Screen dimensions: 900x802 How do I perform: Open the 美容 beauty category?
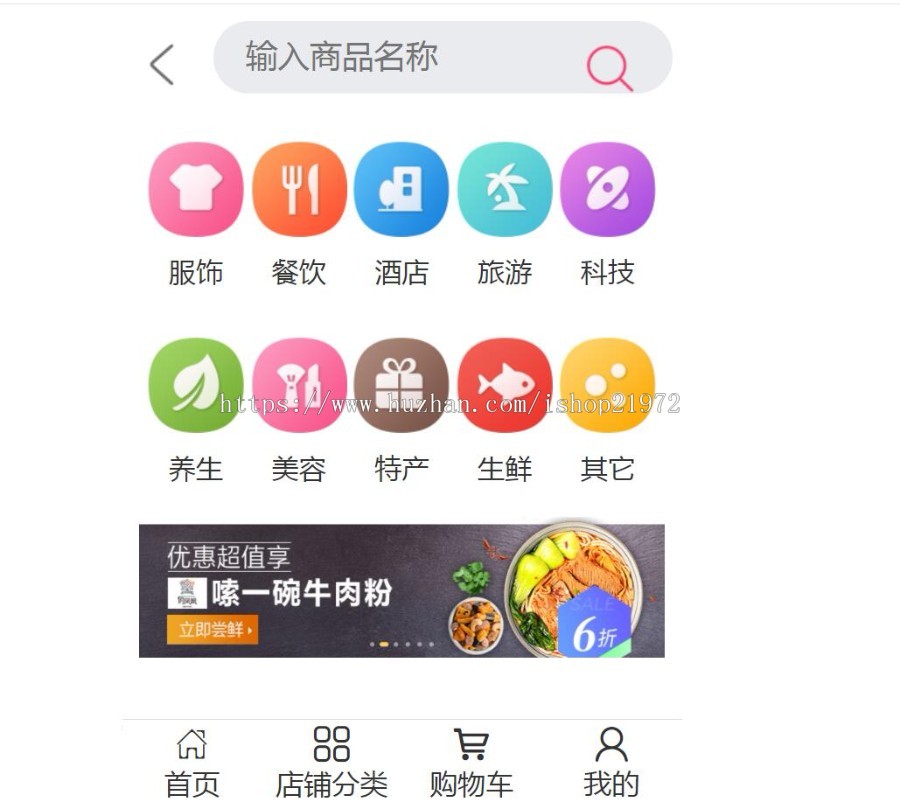point(299,386)
